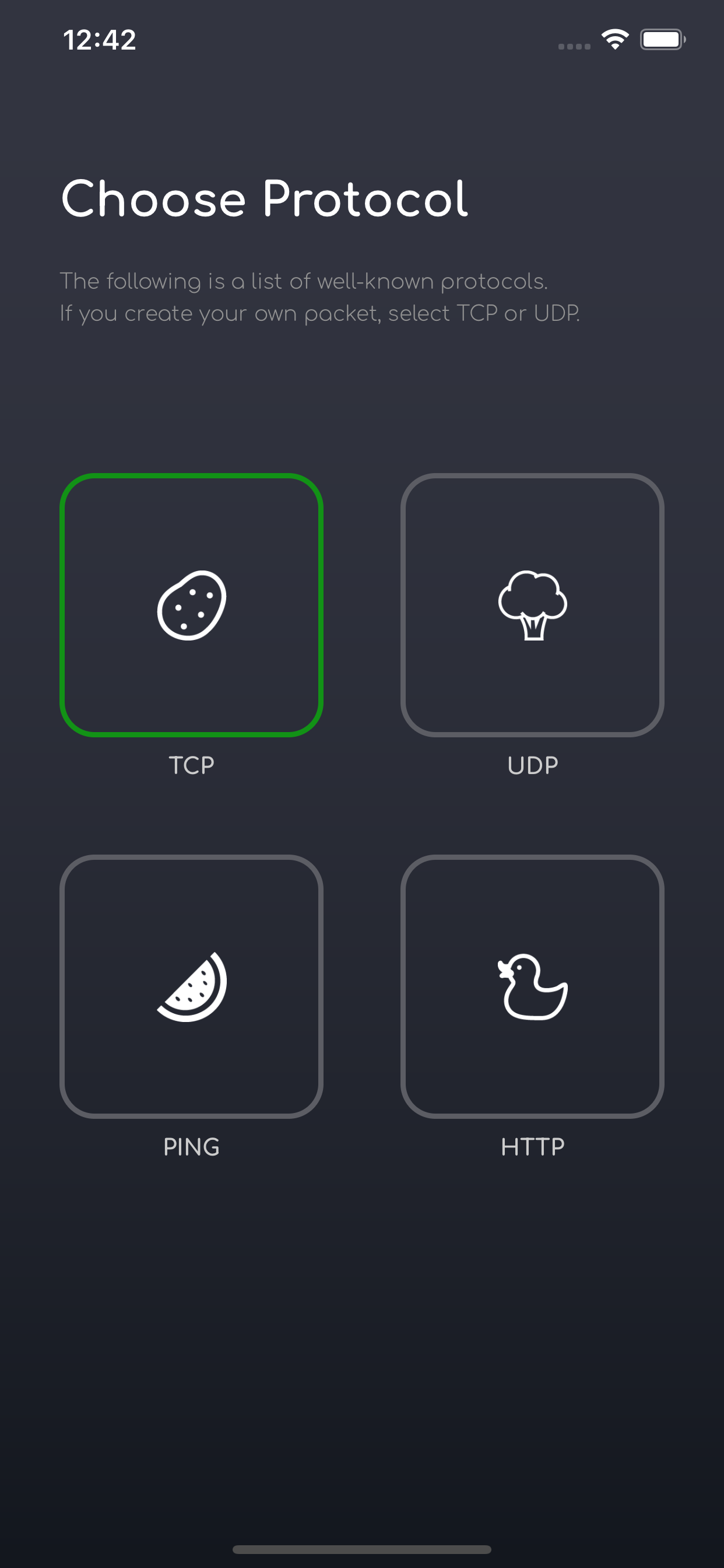
Task: Tap the HTTP label text
Action: pos(532,1147)
